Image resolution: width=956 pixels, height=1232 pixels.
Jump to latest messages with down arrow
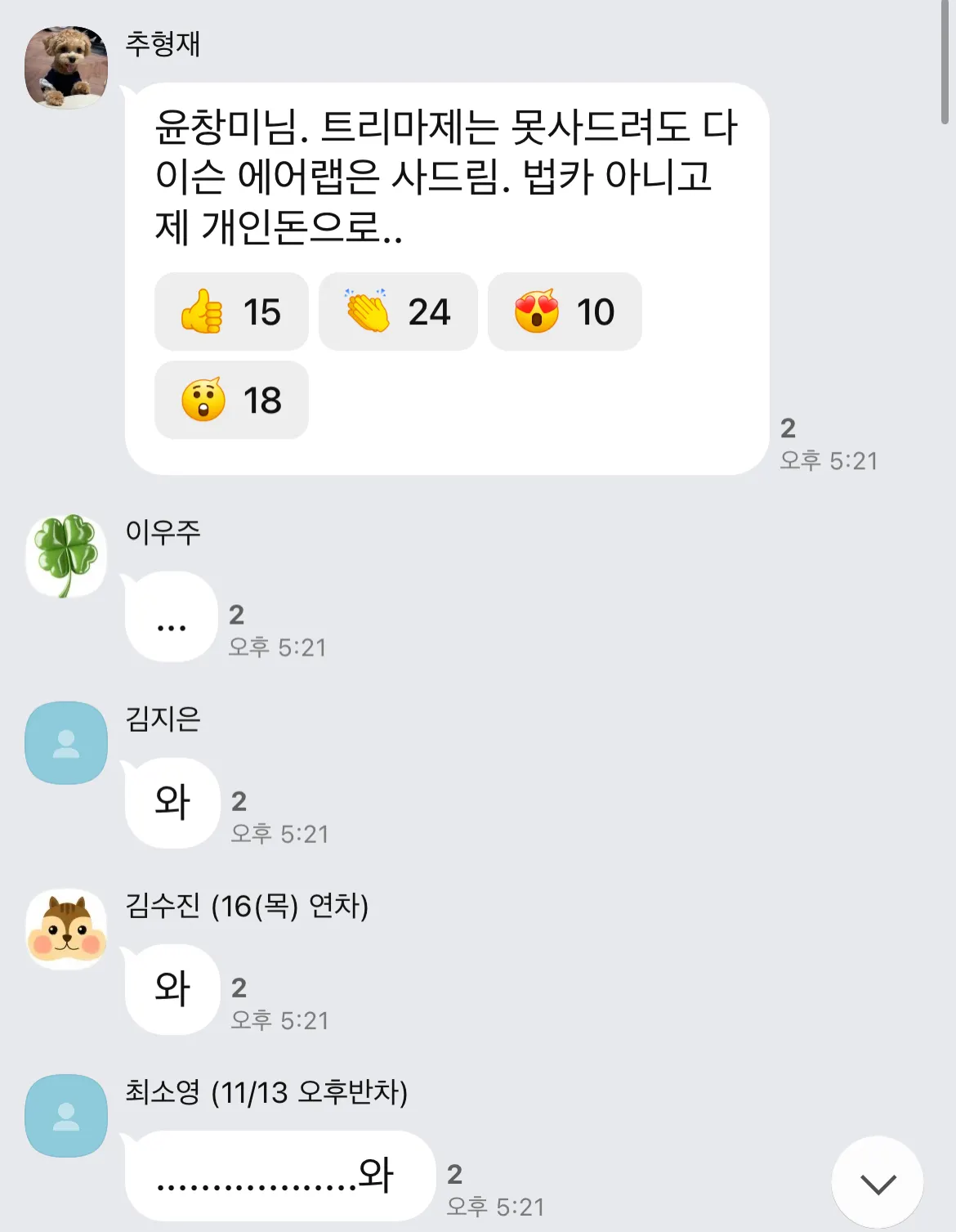pos(878,1182)
